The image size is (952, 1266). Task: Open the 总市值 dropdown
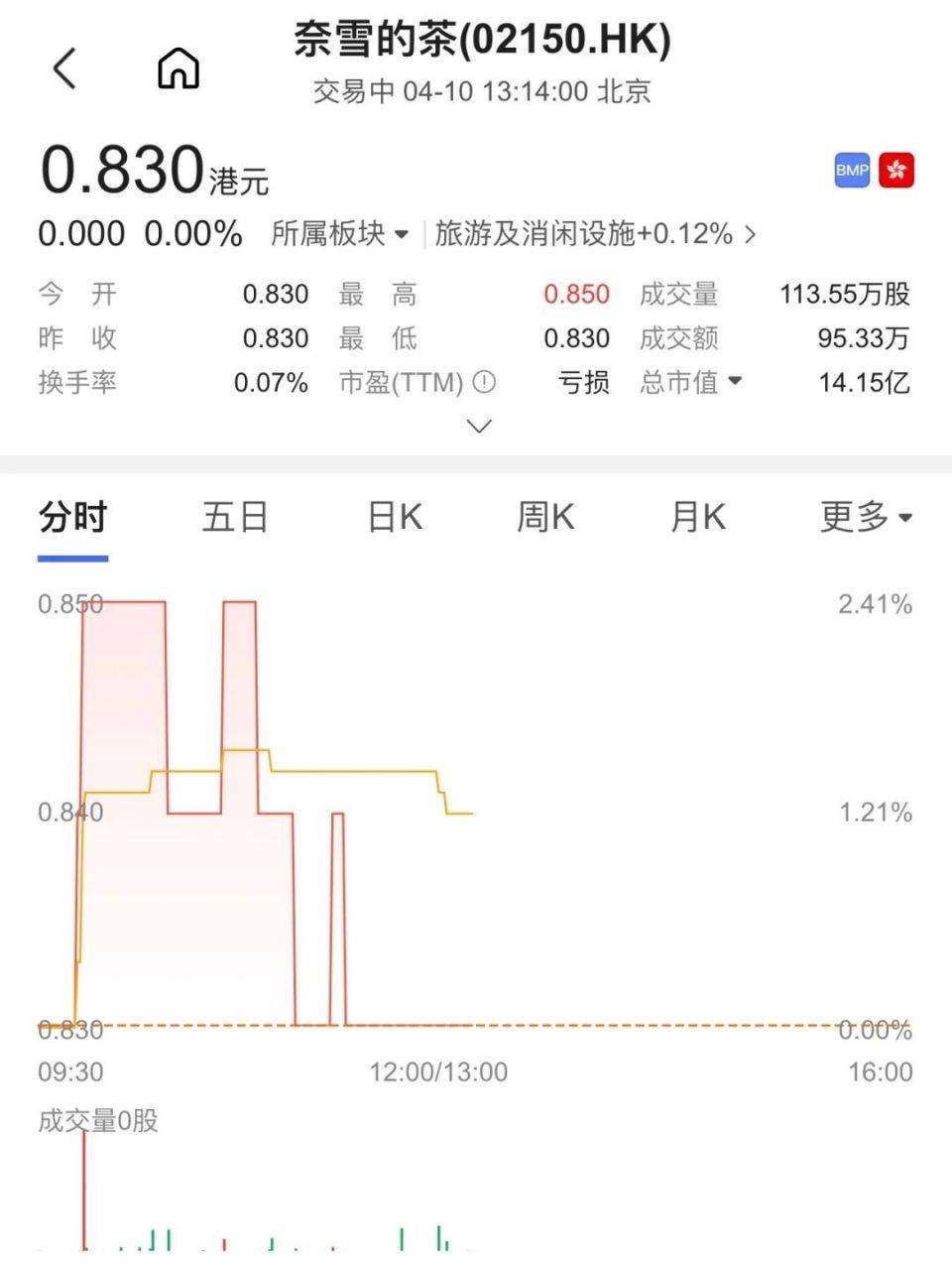tap(691, 382)
